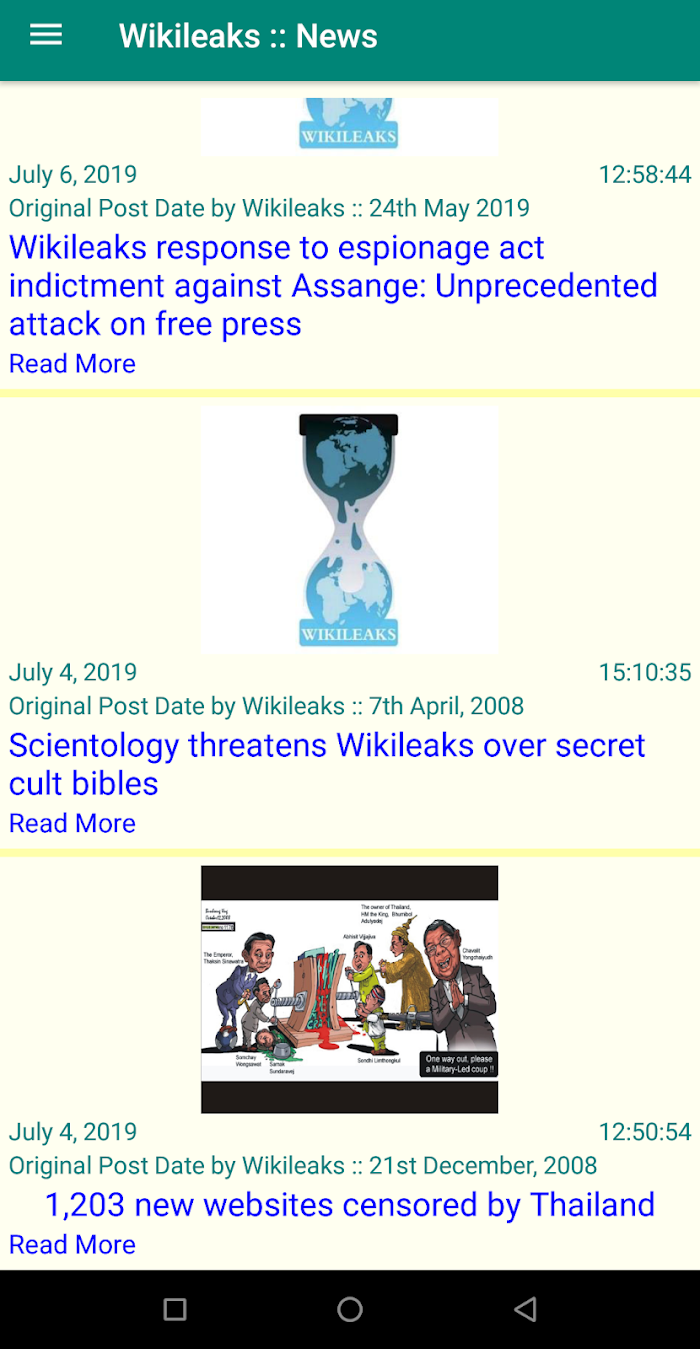Go back using the system back button
700x1349 pixels.
(x=525, y=1309)
